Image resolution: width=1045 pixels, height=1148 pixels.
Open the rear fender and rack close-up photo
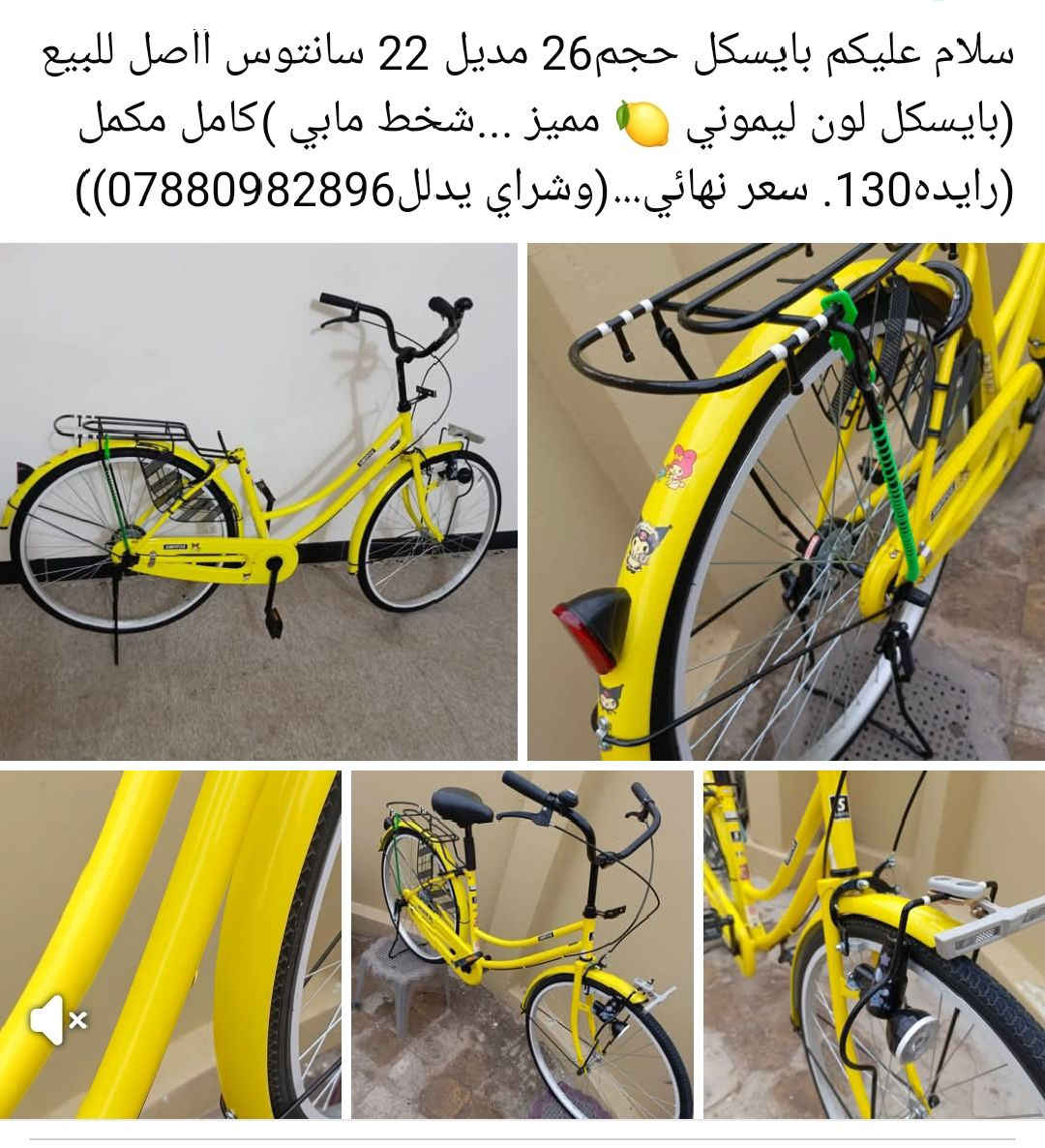pyautogui.click(x=786, y=501)
